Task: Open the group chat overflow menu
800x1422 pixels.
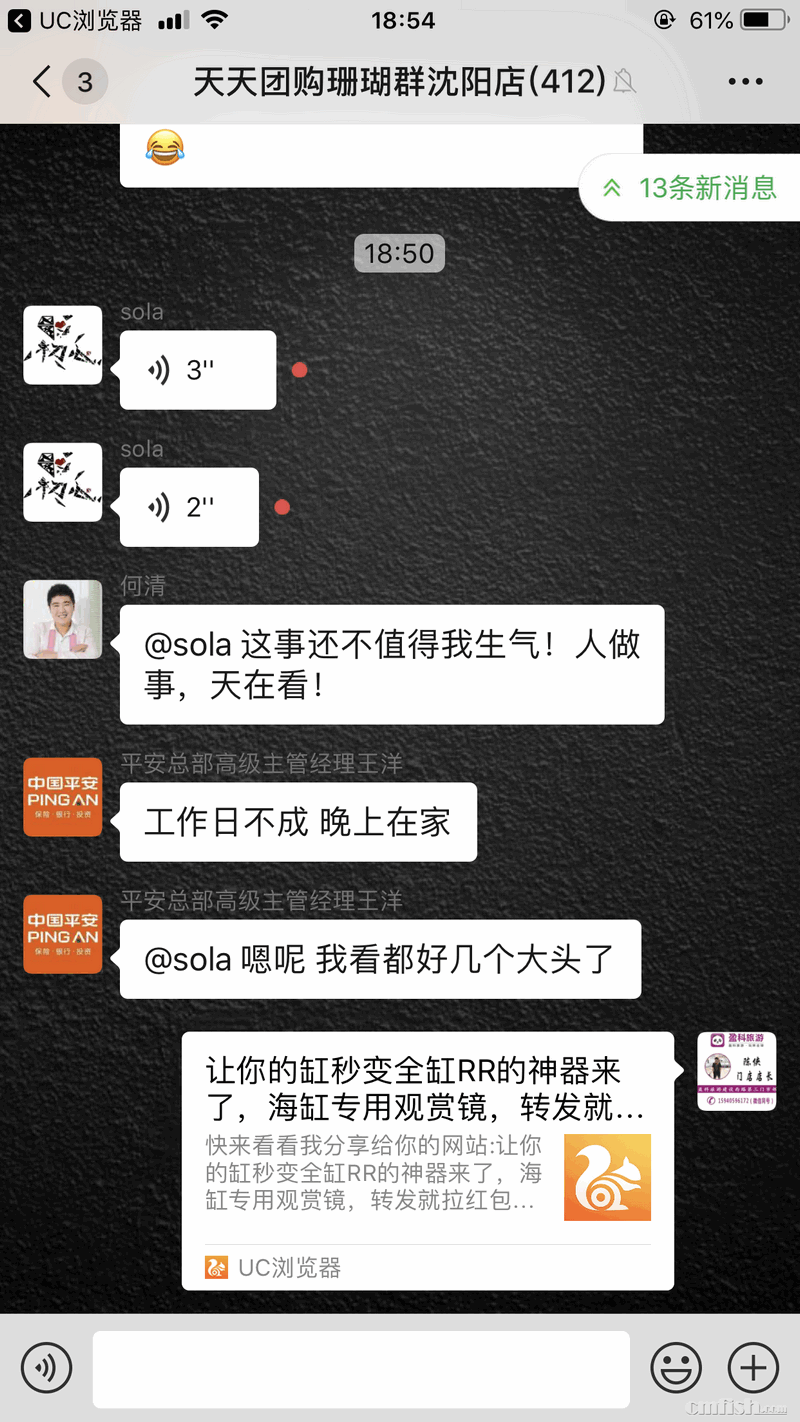Action: [746, 81]
